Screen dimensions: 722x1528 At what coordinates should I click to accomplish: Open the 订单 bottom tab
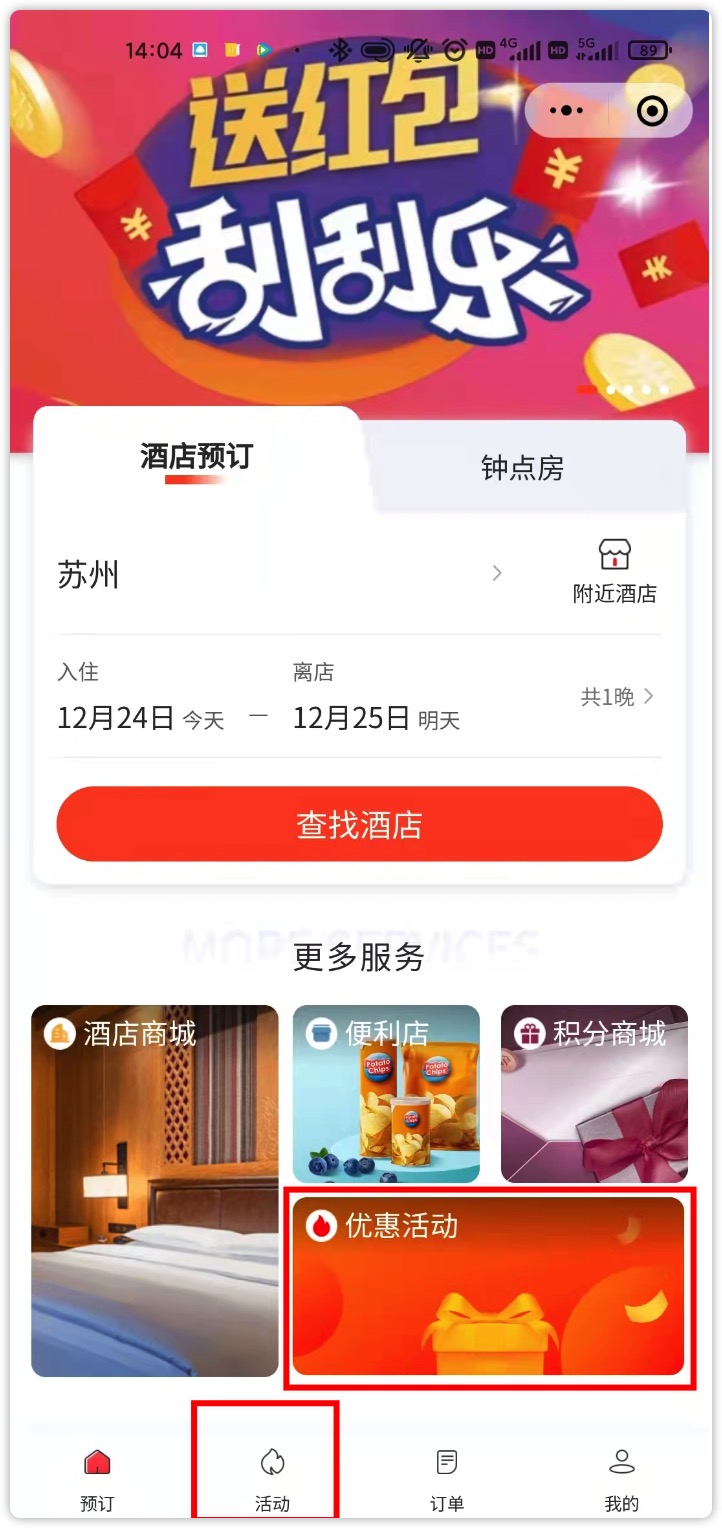[447, 1478]
